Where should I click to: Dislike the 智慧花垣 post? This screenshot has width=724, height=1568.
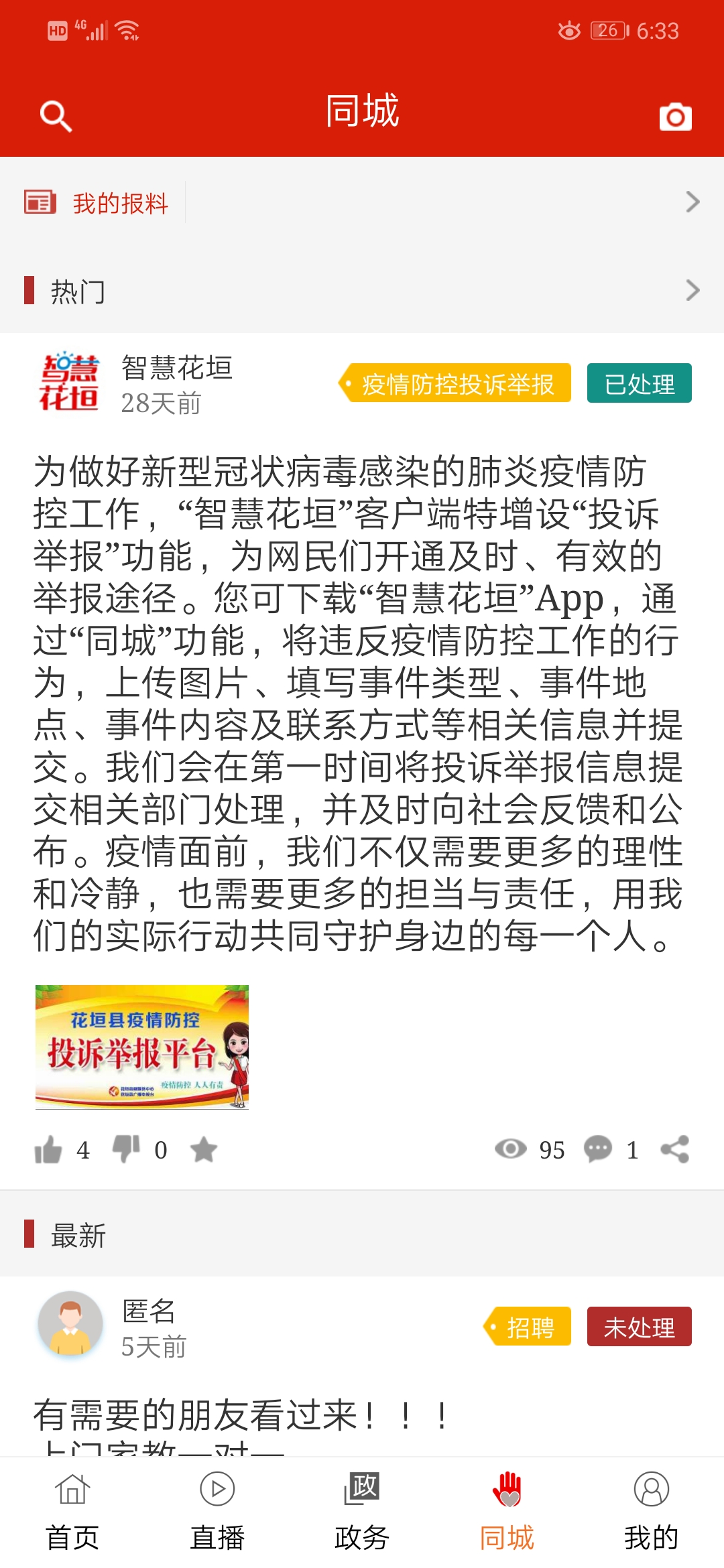pyautogui.click(x=126, y=1150)
